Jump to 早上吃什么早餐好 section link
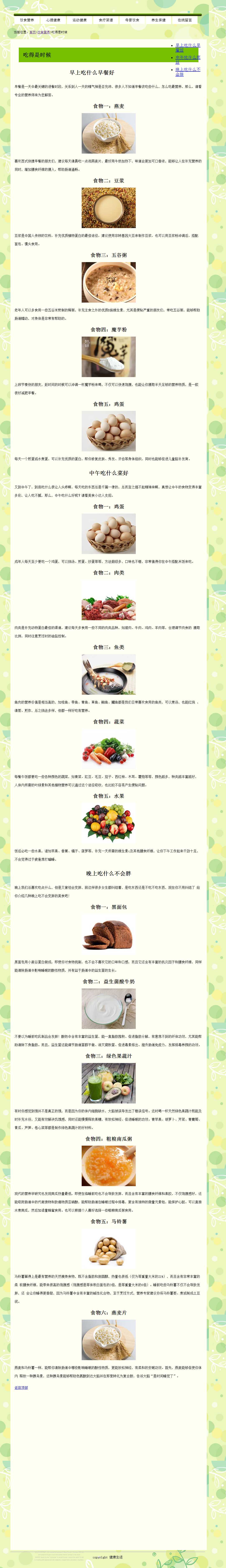Screen dimensions: 226x1568 click(188, 48)
